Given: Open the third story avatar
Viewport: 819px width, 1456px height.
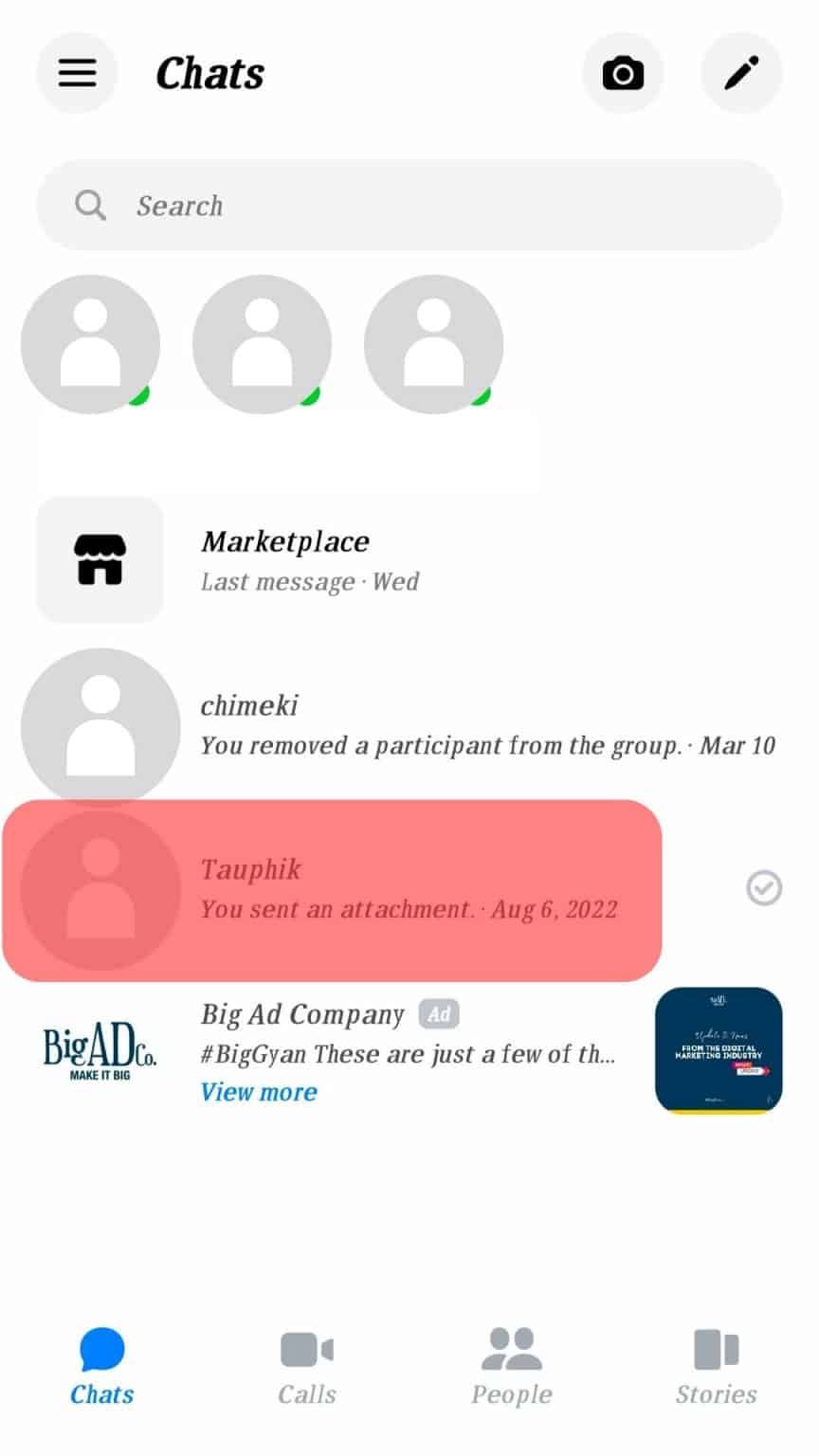Looking at the screenshot, I should pos(433,343).
